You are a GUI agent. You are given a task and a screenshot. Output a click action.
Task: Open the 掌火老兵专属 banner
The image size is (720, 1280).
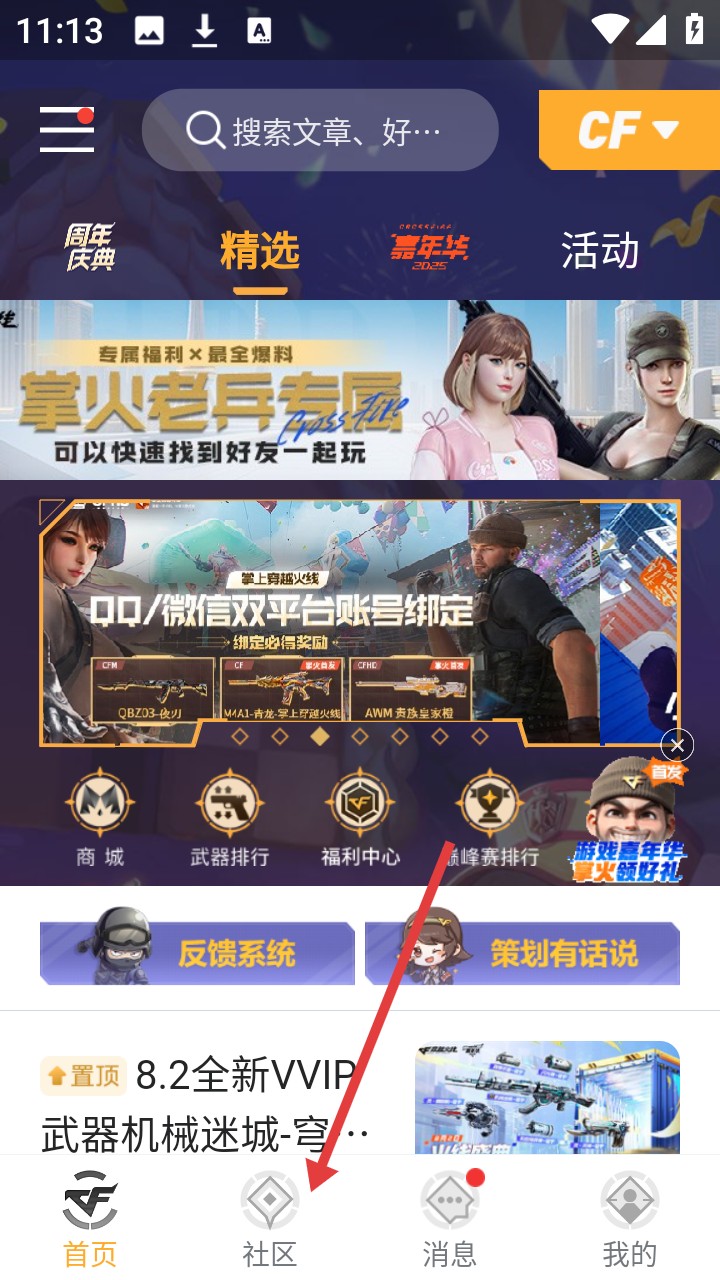360,390
